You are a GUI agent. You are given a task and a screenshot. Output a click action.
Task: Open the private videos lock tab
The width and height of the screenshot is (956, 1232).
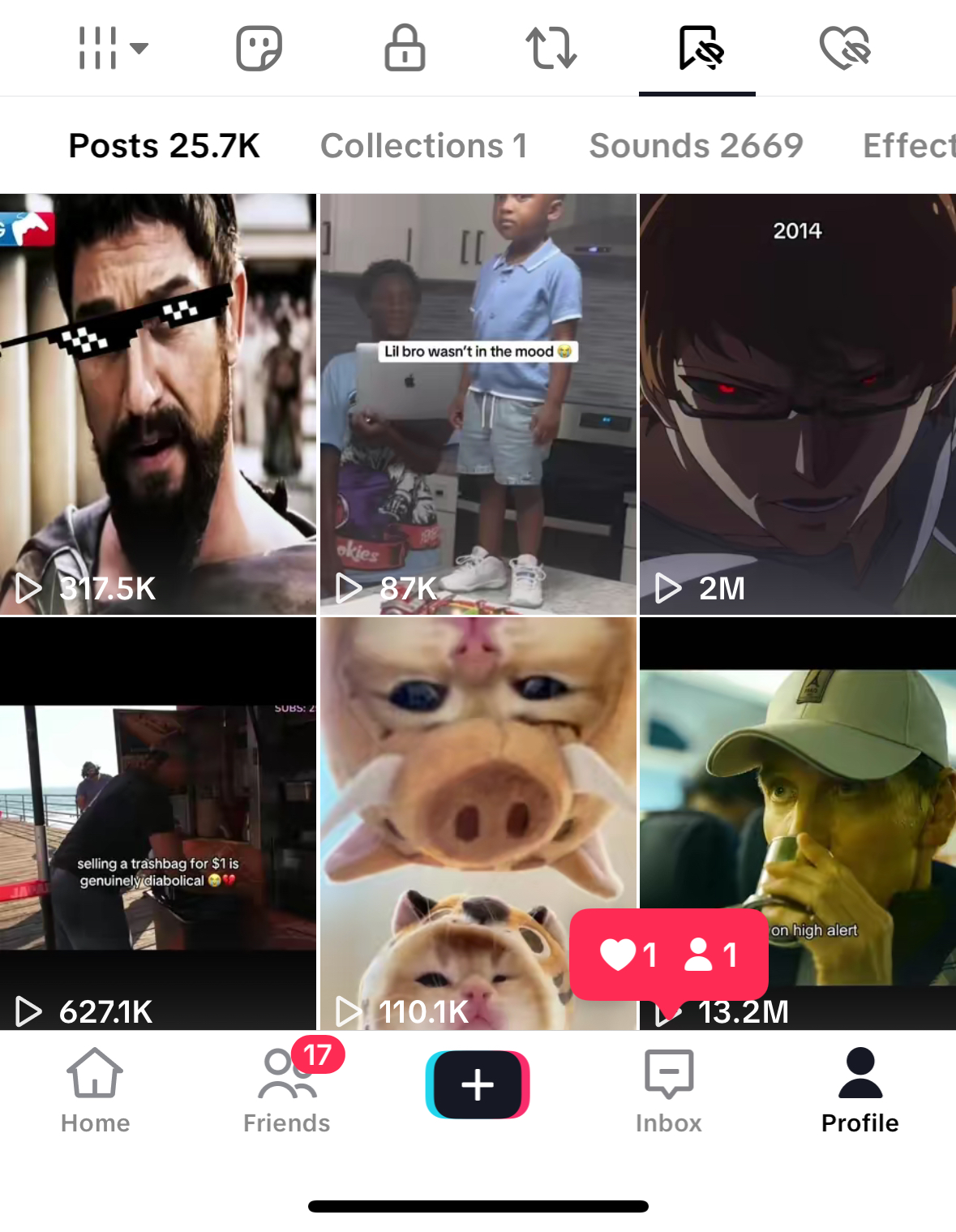[x=405, y=48]
